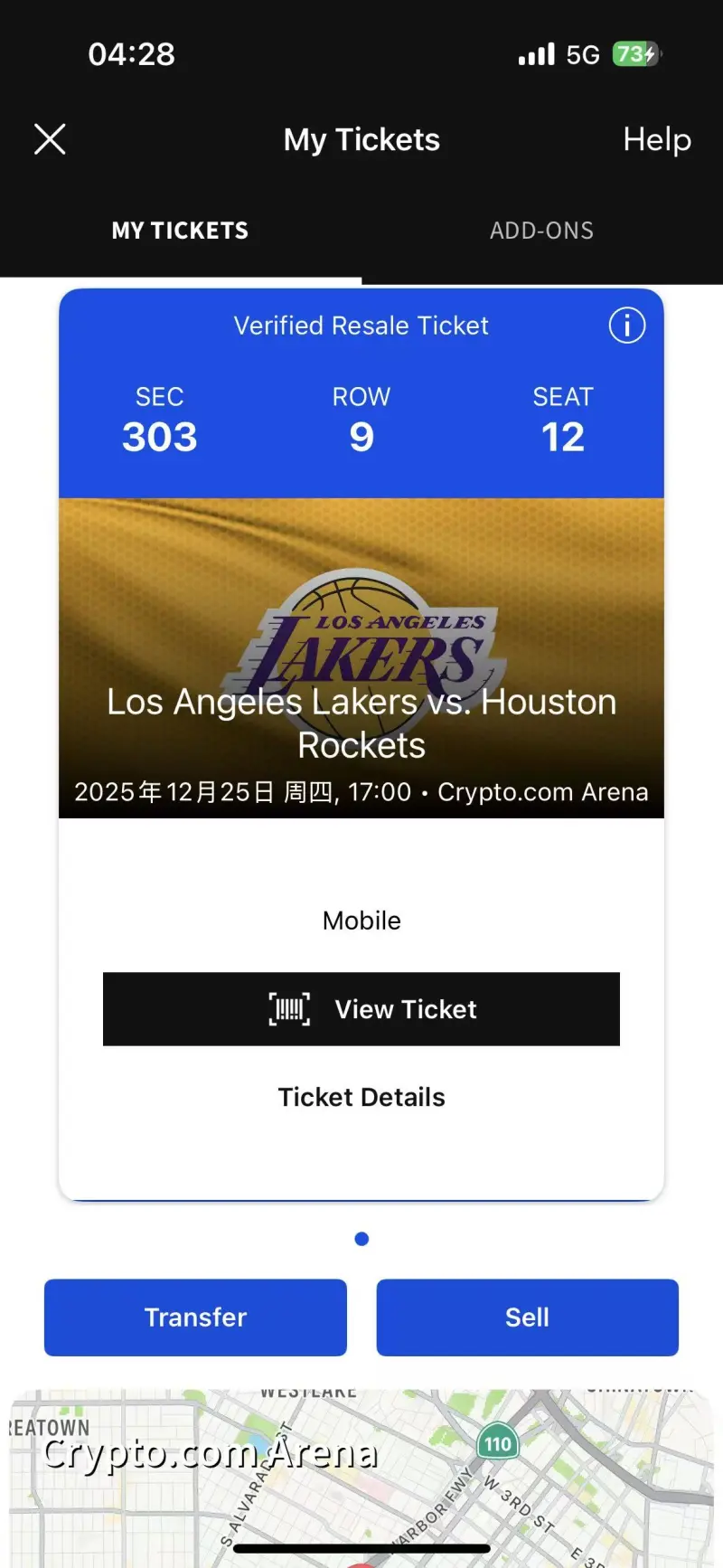Open the Verified Resale Ticket info icon

[626, 326]
